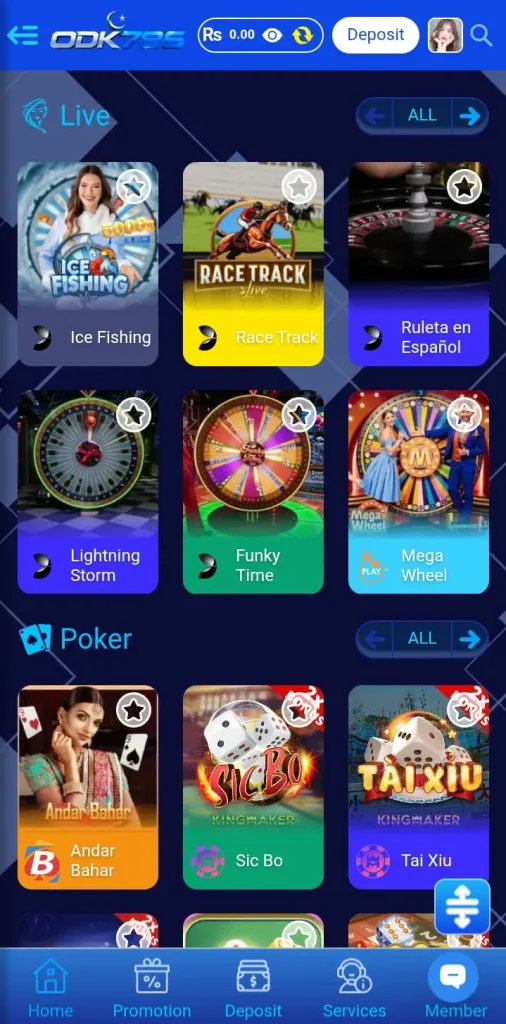Open the profile avatar
This screenshot has width=506, height=1024.
coord(445,35)
